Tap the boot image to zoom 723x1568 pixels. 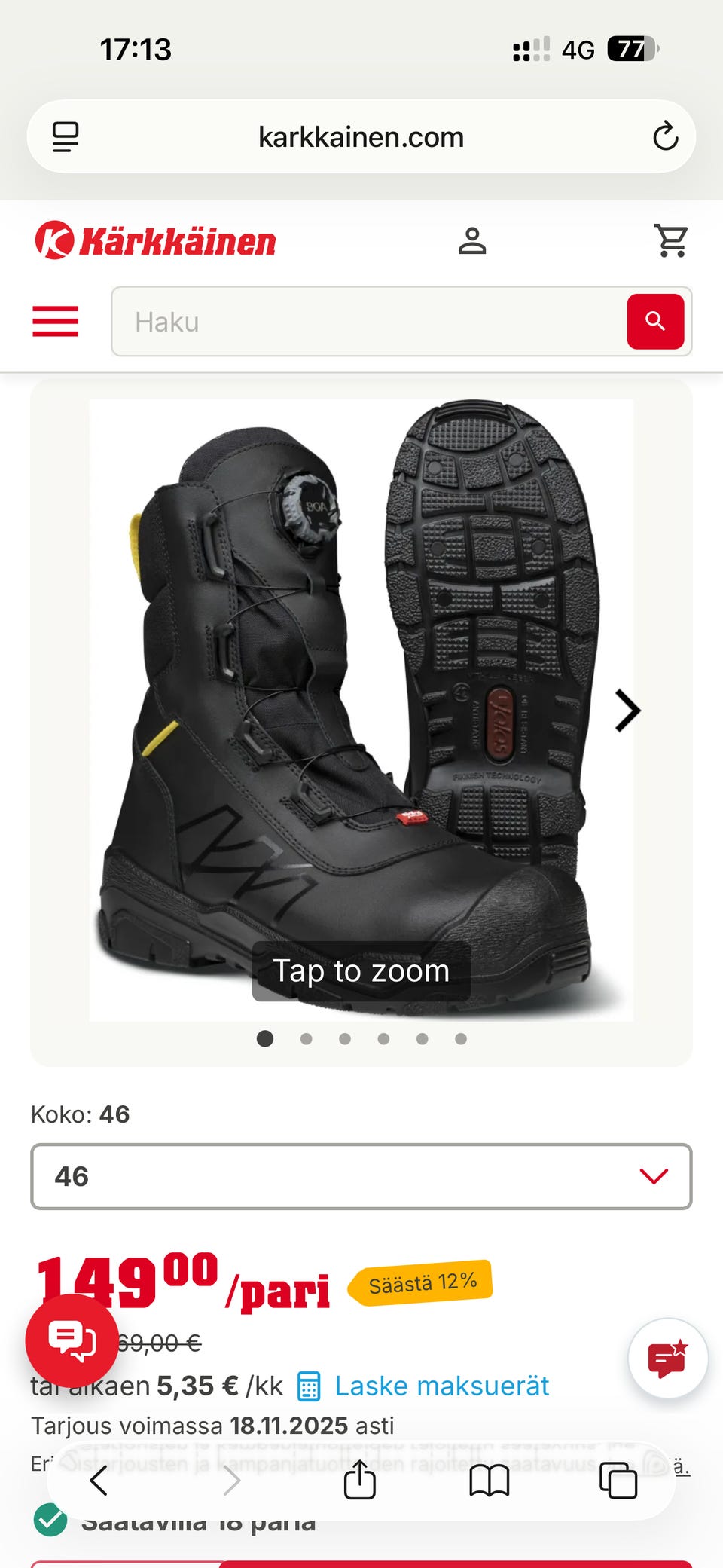pos(361,711)
